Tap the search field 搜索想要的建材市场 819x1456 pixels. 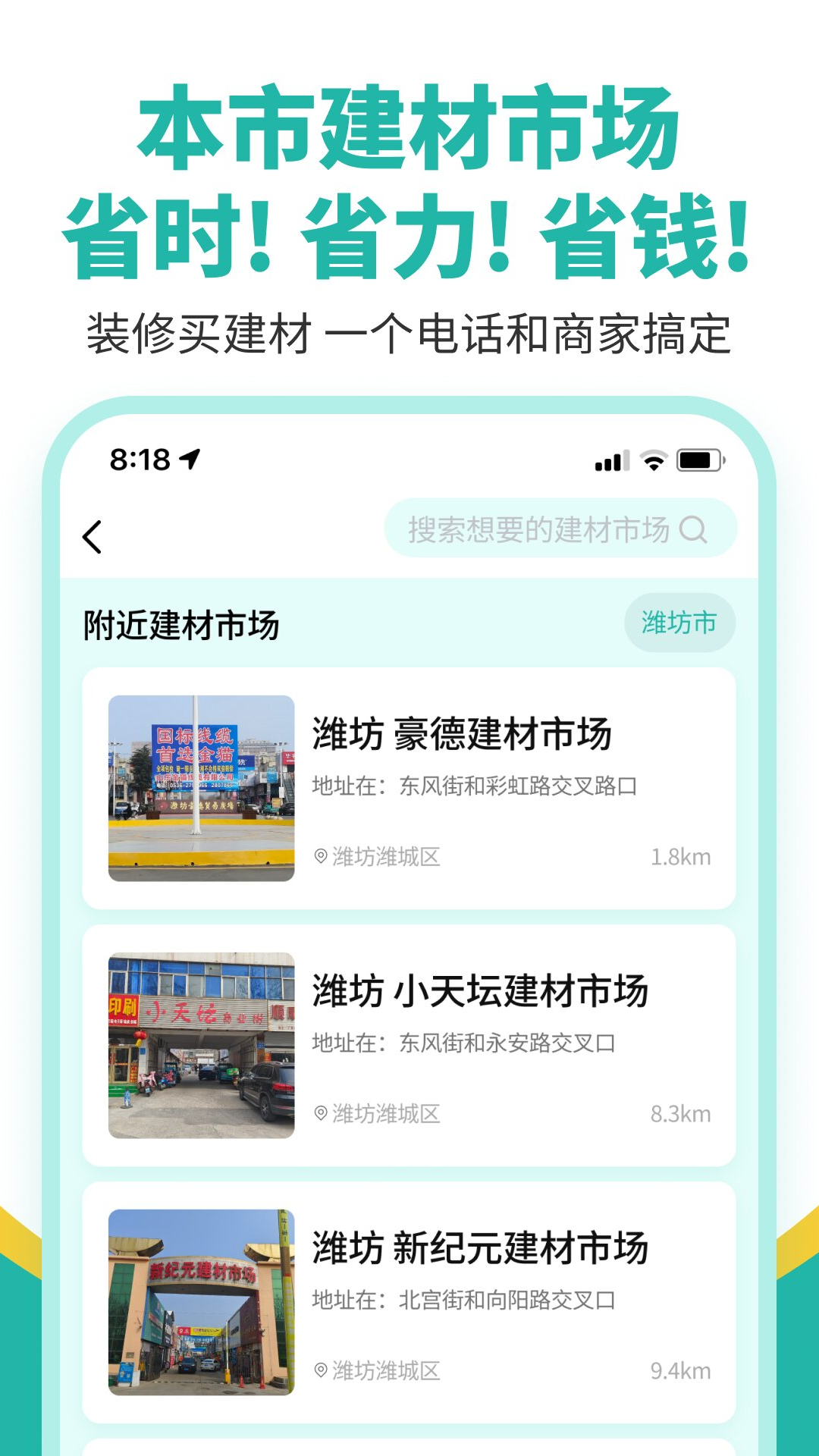click(x=531, y=529)
